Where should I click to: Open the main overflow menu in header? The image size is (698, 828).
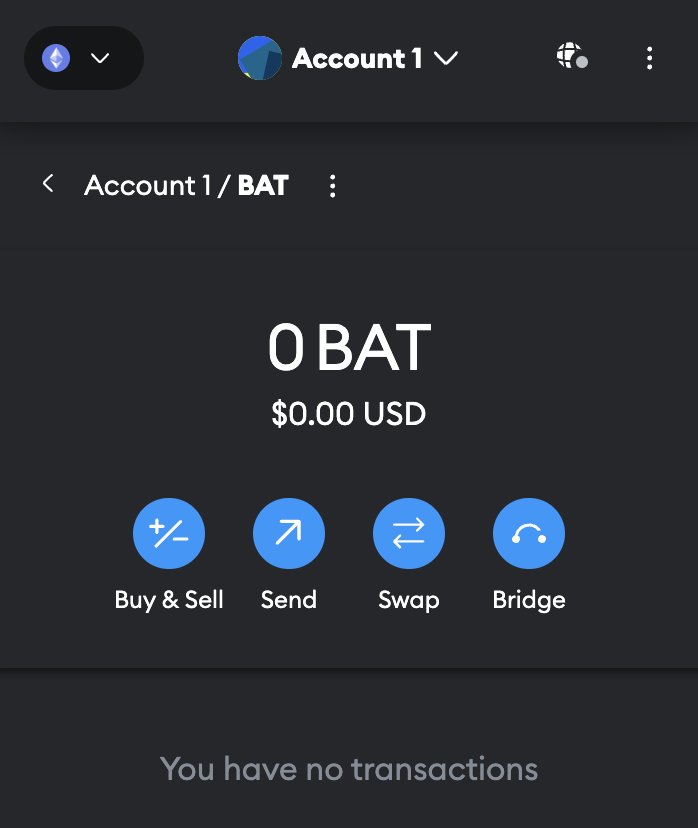click(649, 58)
